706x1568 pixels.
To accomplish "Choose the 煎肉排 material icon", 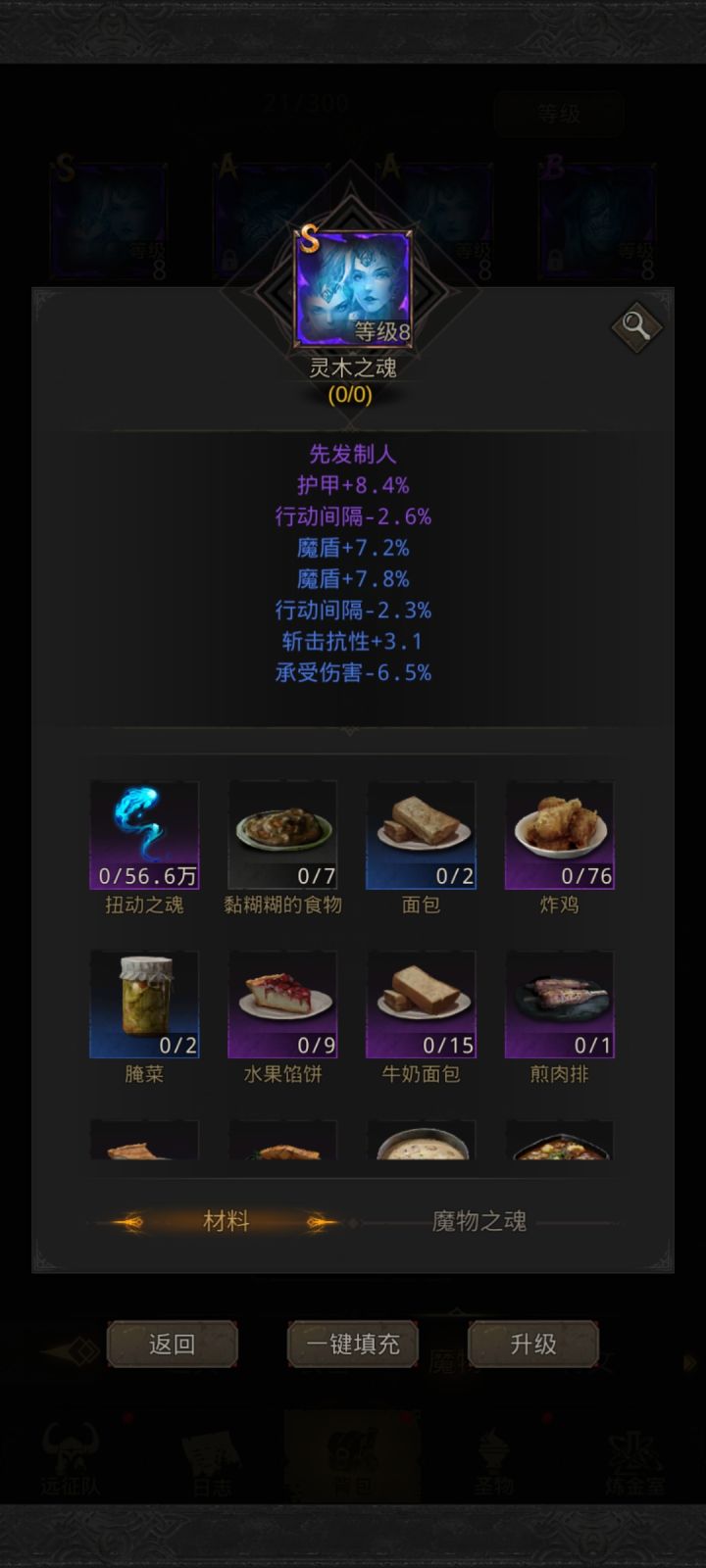I will pyautogui.click(x=559, y=1004).
